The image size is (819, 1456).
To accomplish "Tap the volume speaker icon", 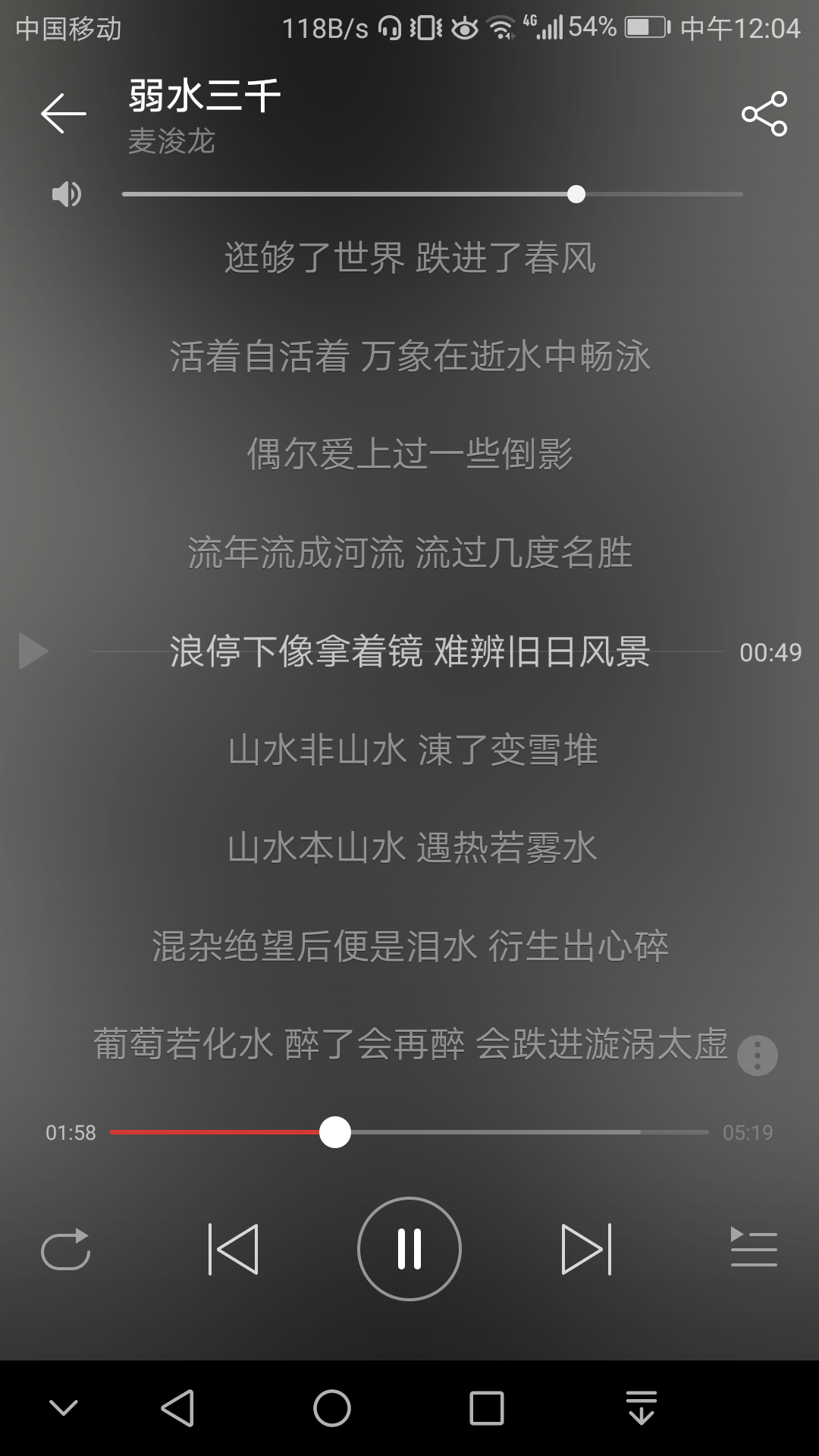I will (x=66, y=195).
